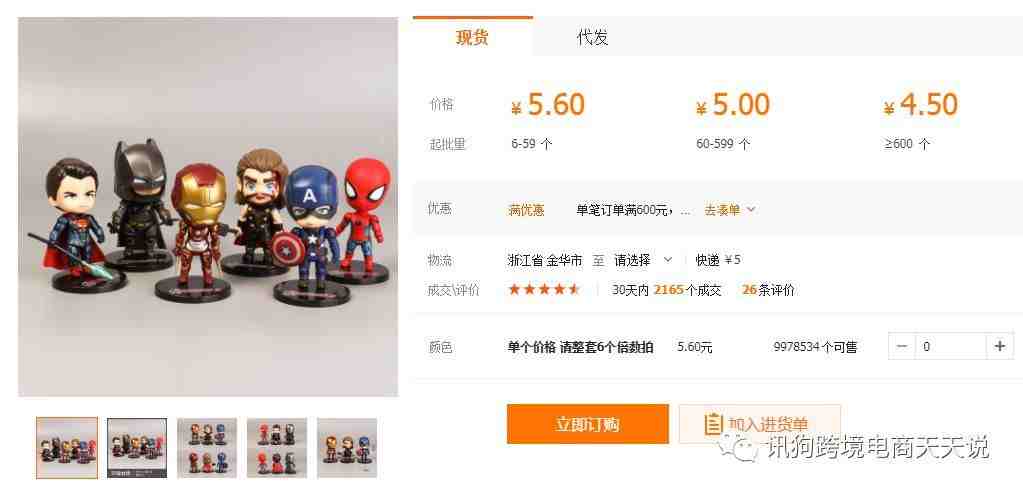The image size is (1023, 492).
Task: Increase quantity with the plus button
Action: [999, 346]
